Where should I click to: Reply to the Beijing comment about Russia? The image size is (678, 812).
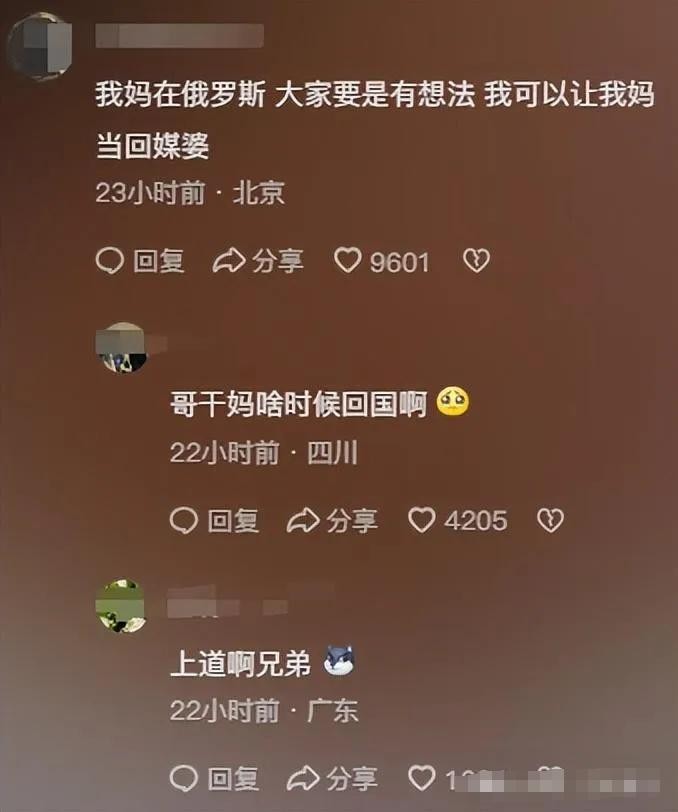point(140,262)
